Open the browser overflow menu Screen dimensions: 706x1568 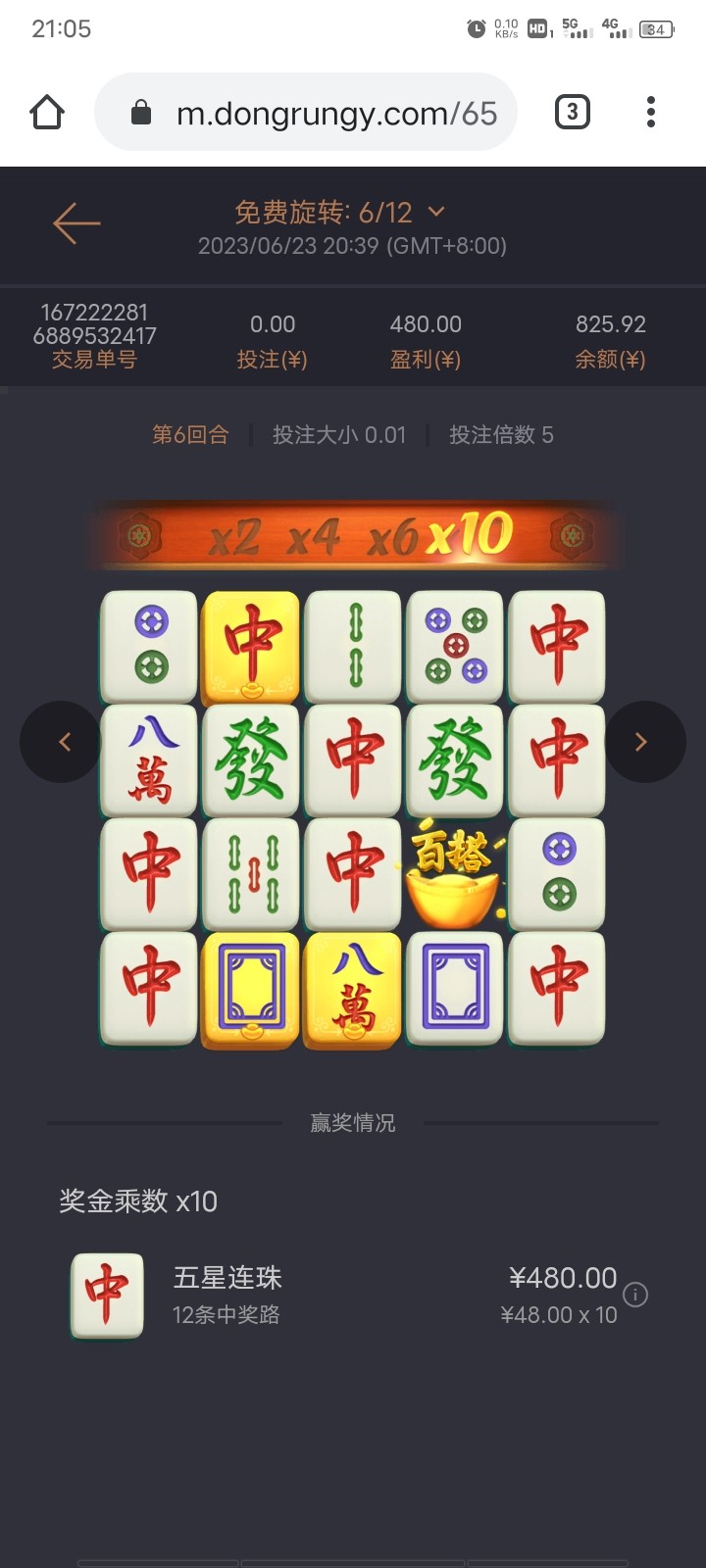(x=651, y=113)
